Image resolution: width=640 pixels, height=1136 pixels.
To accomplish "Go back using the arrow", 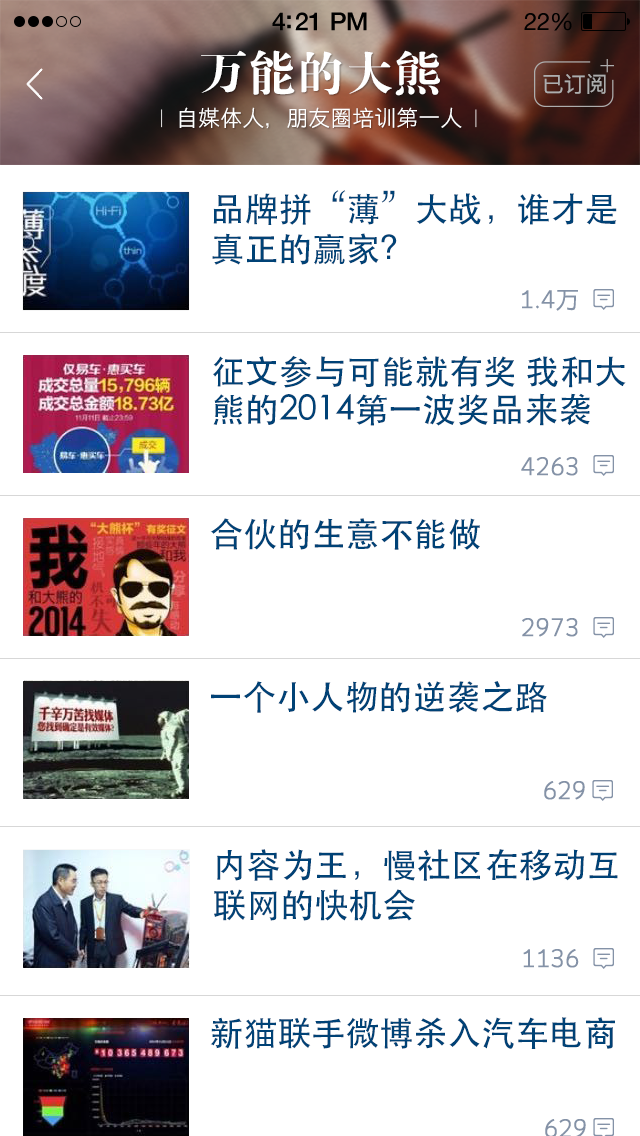I will (x=35, y=85).
